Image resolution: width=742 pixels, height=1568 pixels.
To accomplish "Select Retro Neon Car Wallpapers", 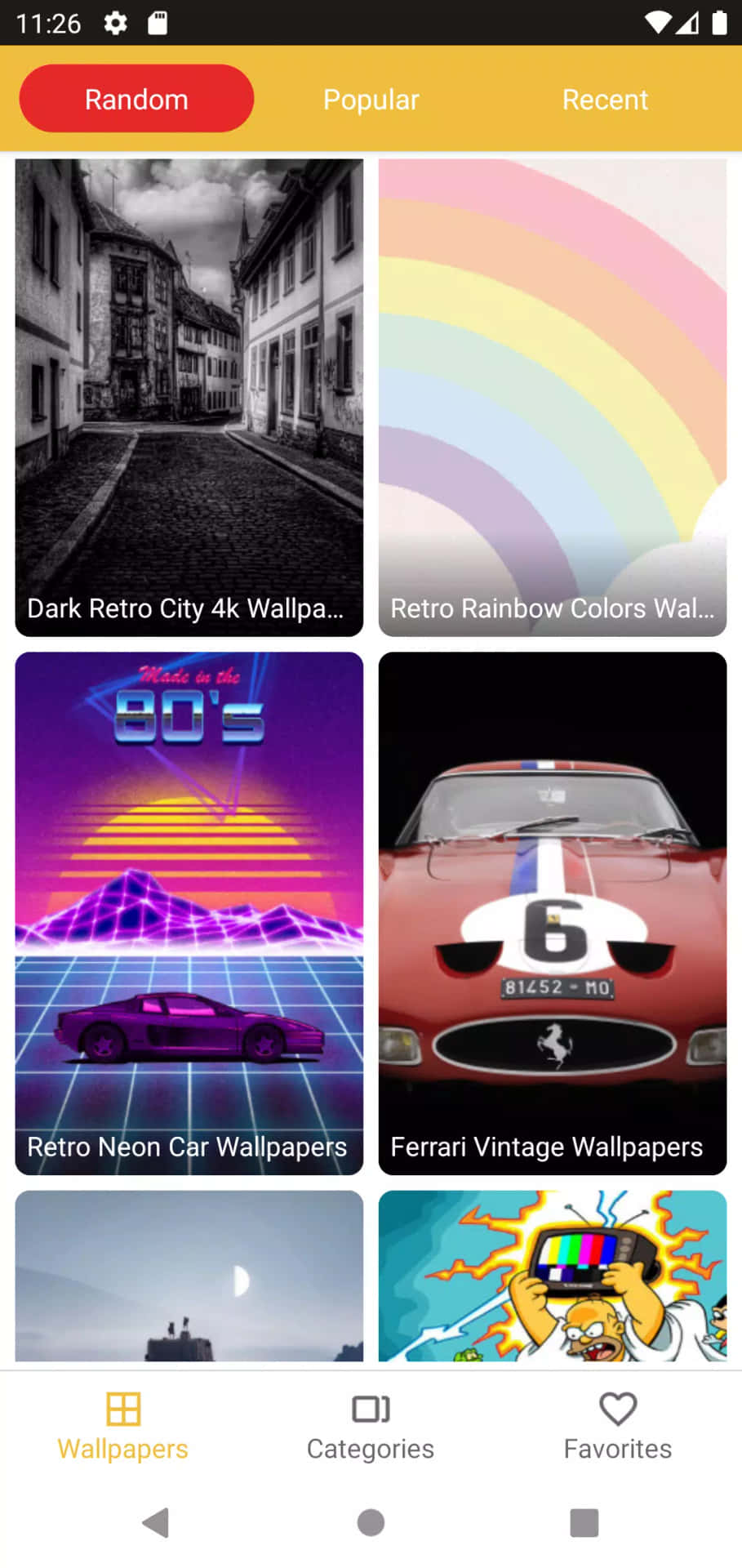I will point(189,911).
